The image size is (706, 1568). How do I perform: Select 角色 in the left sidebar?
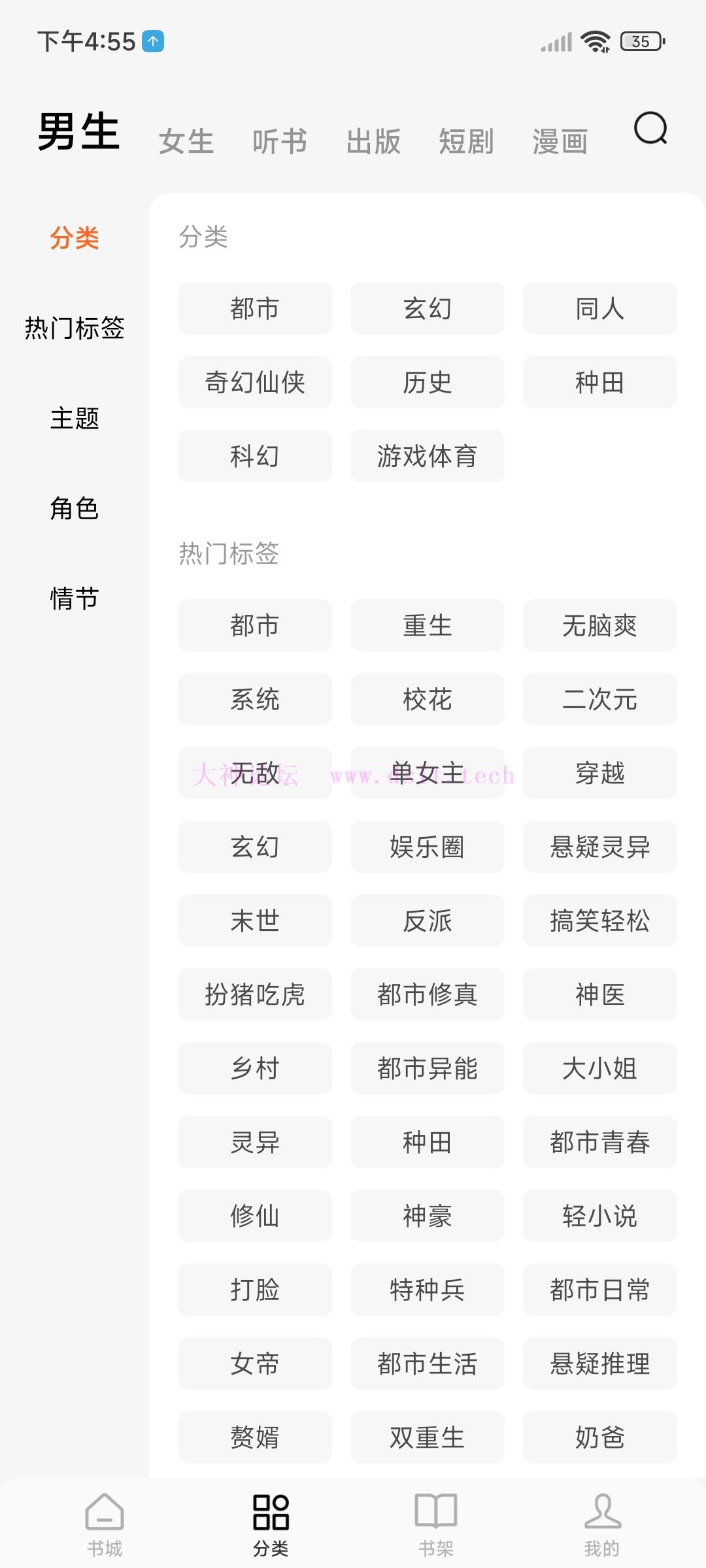click(x=75, y=508)
